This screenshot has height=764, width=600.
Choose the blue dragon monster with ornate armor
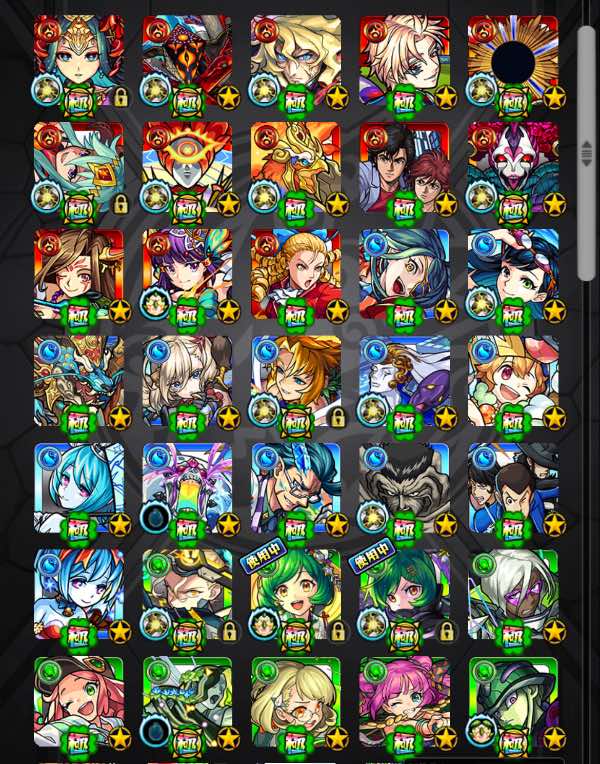pos(79,380)
